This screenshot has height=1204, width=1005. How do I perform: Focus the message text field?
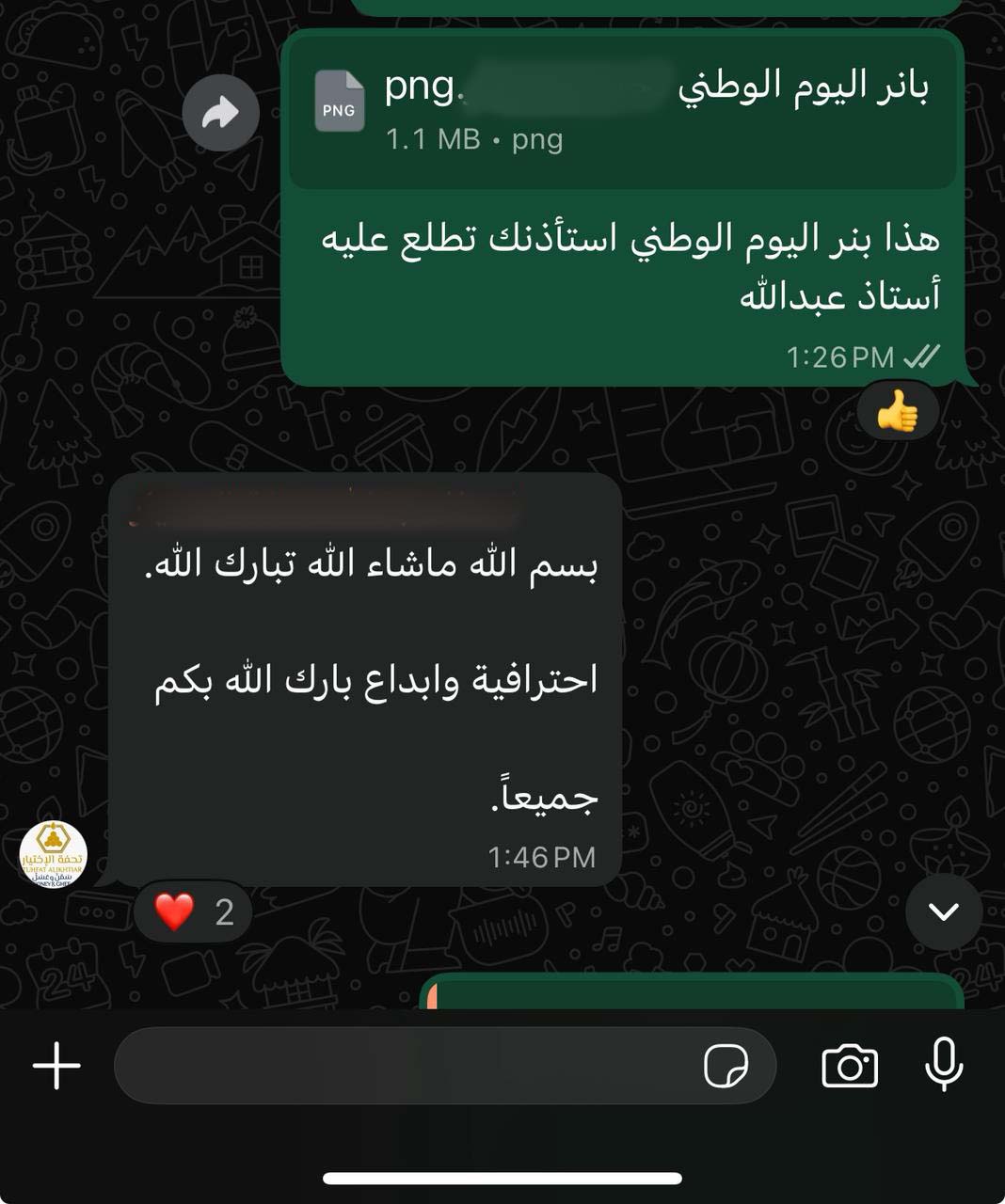(405, 1066)
